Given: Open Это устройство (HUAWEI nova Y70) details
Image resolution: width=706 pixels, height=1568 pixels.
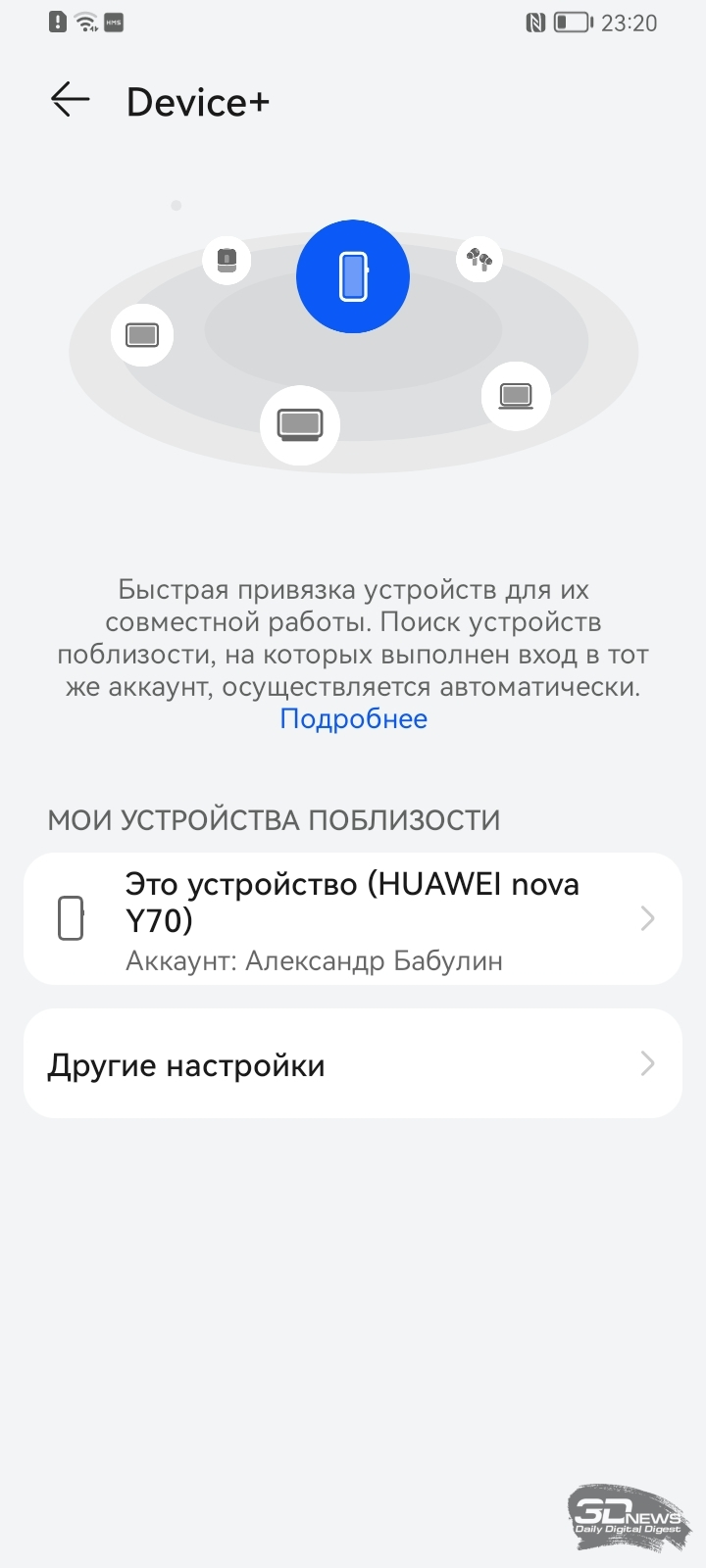Looking at the screenshot, I should click(353, 919).
